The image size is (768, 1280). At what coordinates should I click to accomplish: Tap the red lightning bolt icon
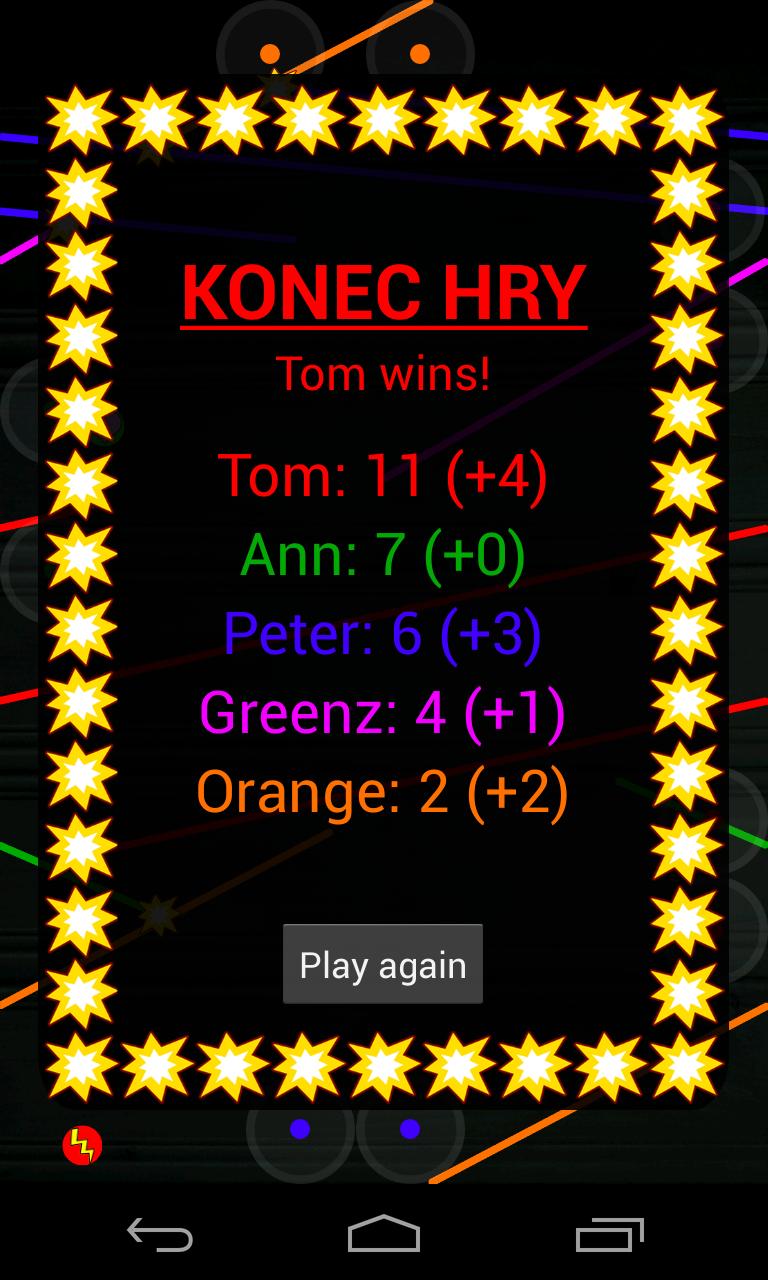tap(82, 1145)
